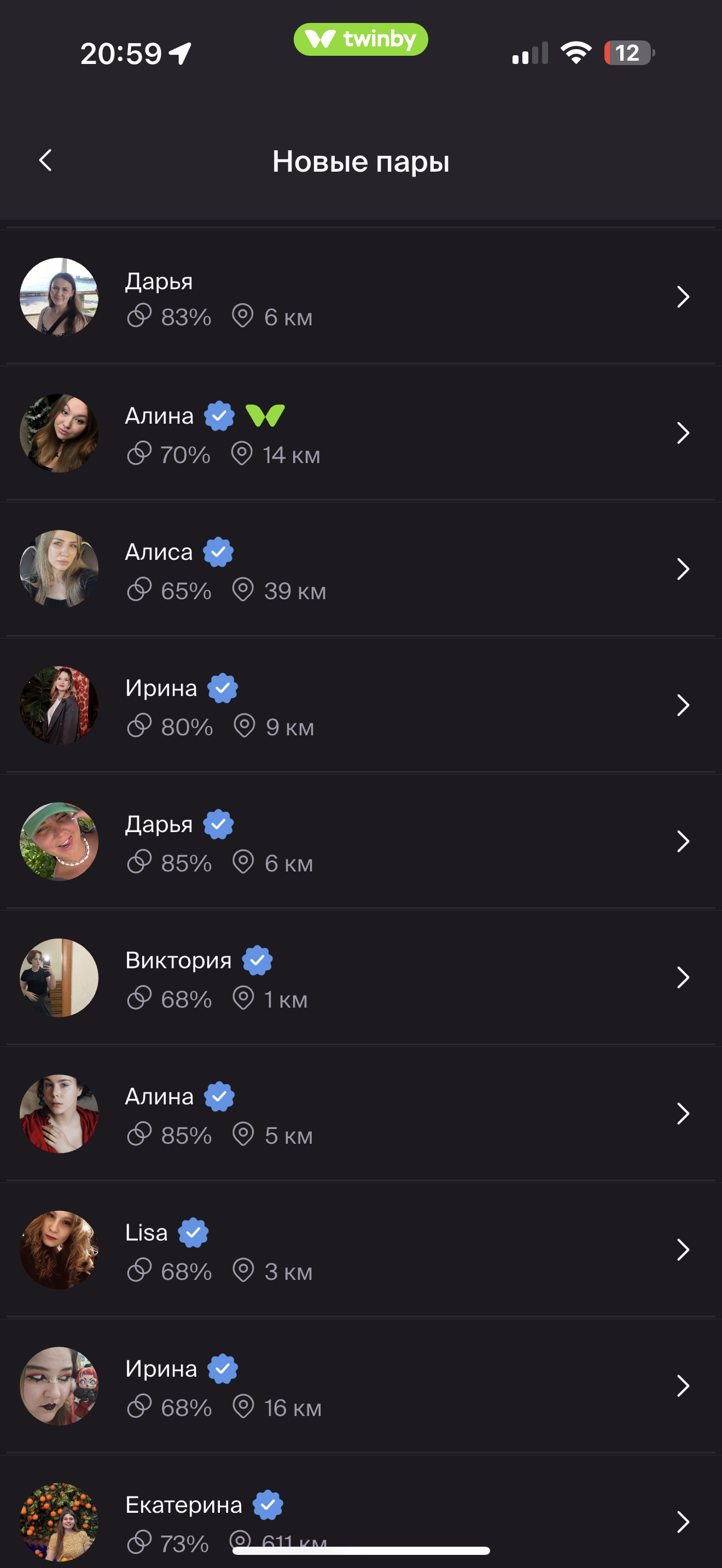Open the match with Екатерина
Screen dimensions: 722x1568
[x=360, y=1516]
